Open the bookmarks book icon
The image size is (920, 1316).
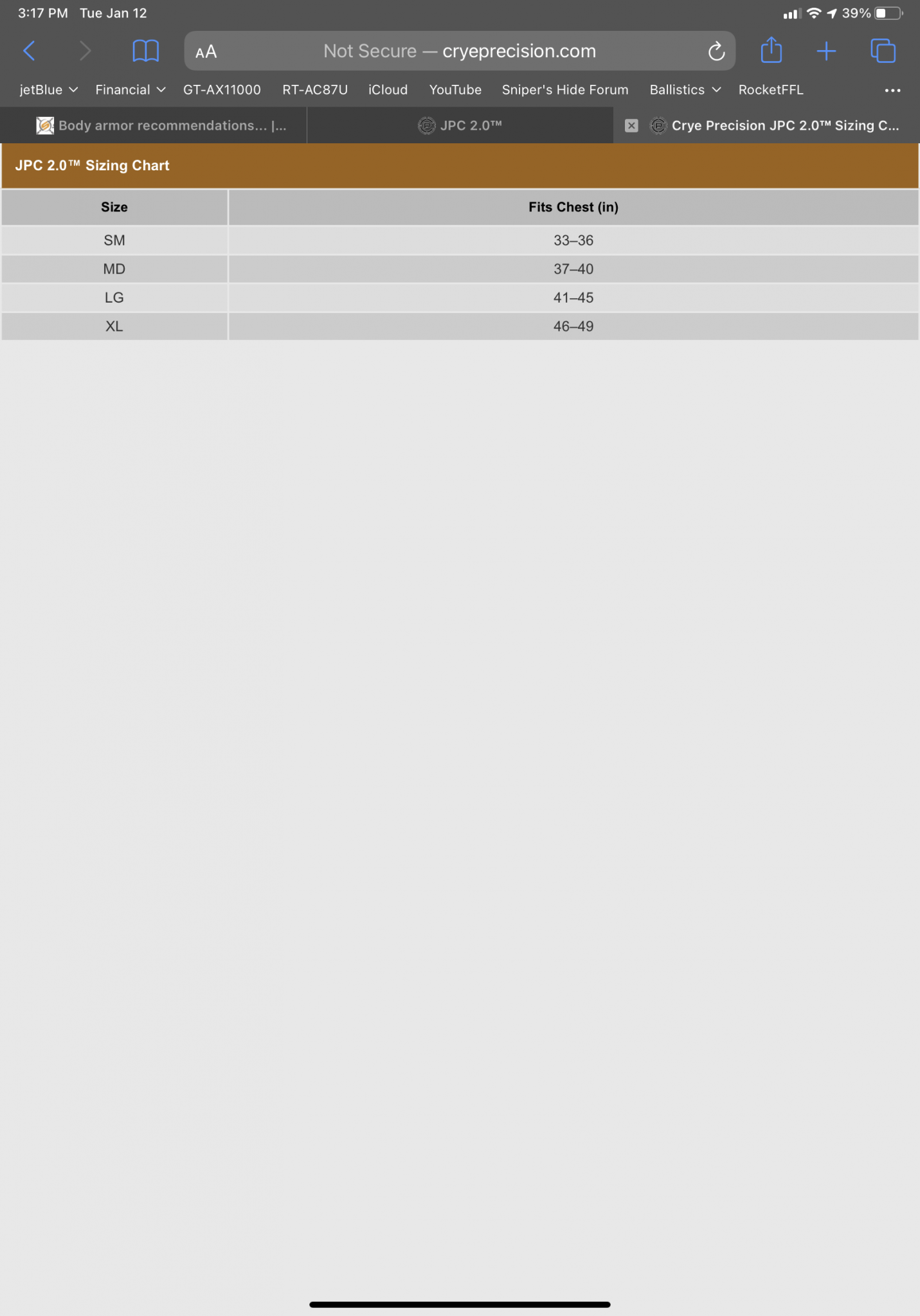point(145,51)
